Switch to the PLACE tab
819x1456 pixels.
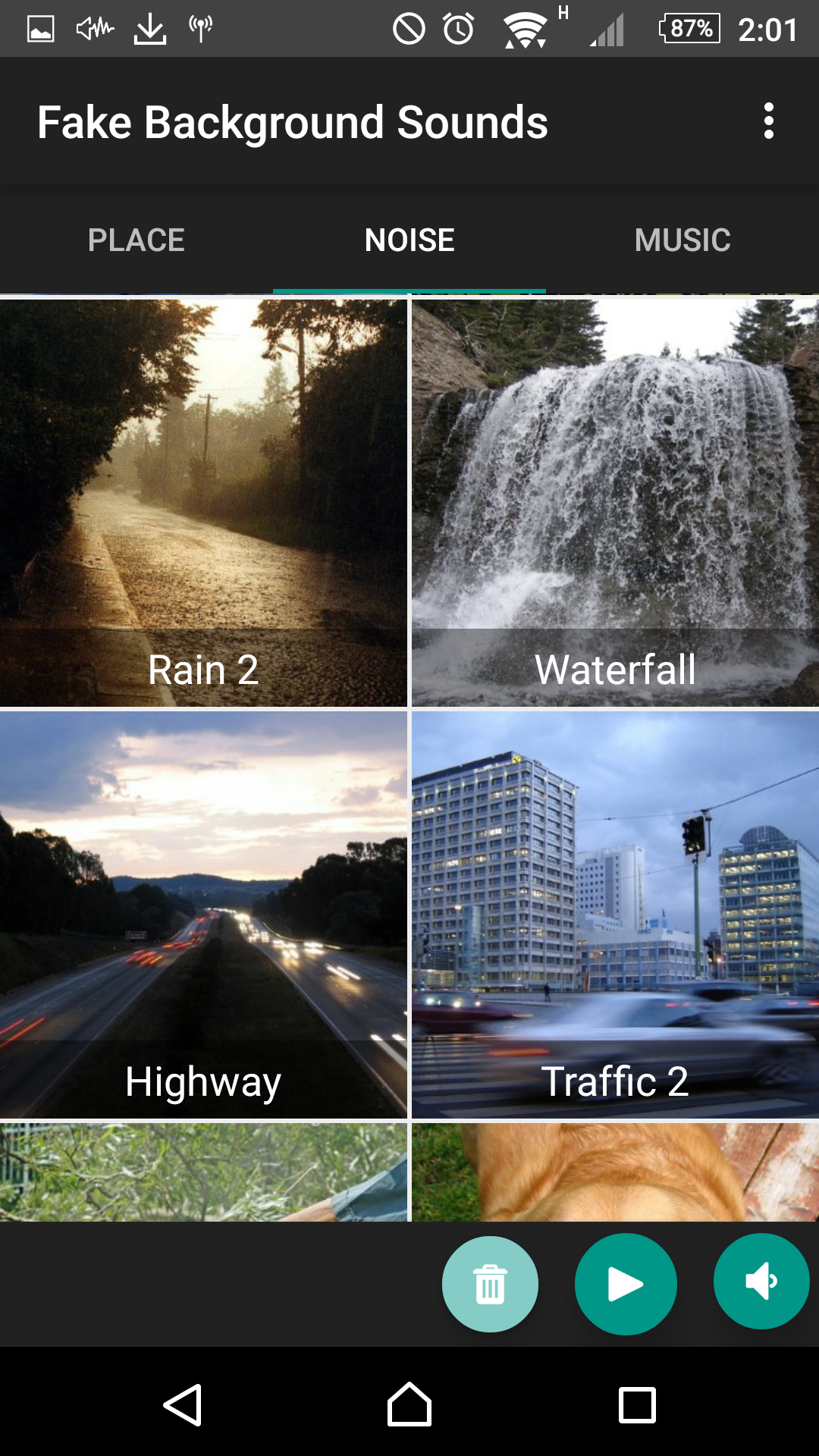coord(136,240)
